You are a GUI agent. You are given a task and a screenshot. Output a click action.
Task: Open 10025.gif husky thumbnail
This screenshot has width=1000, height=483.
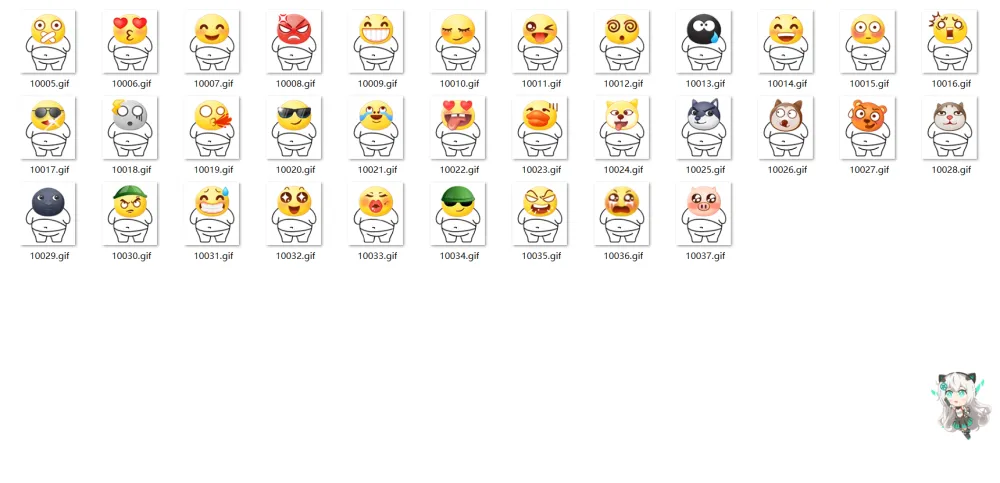pyautogui.click(x=704, y=128)
